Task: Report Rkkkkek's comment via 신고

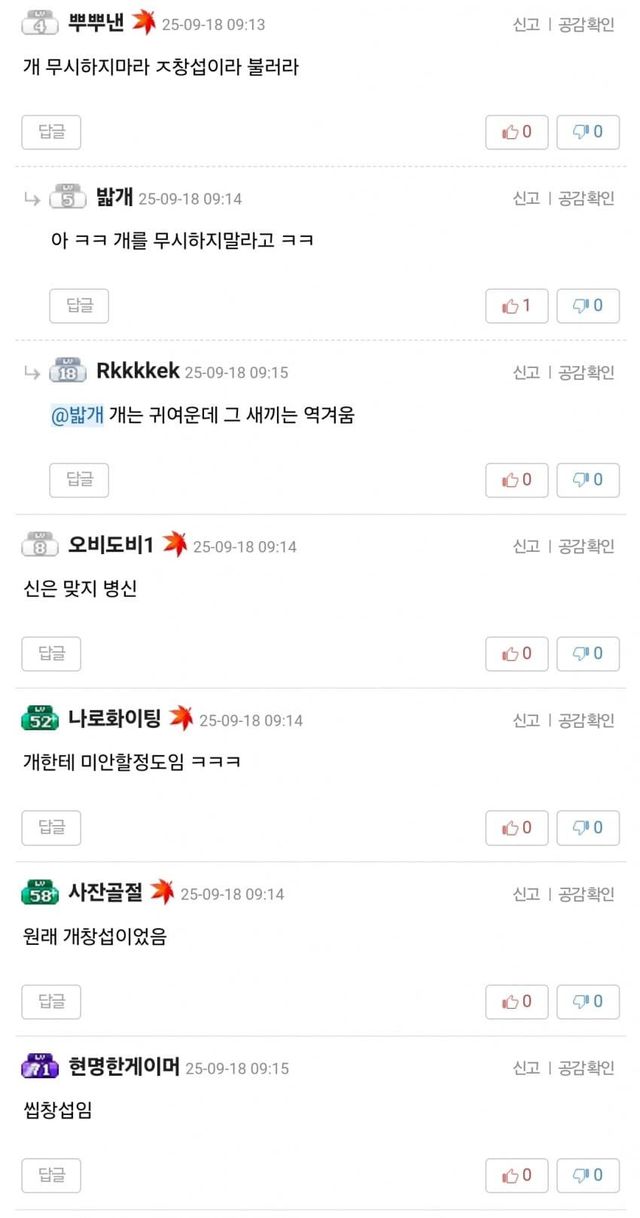Action: point(526,372)
